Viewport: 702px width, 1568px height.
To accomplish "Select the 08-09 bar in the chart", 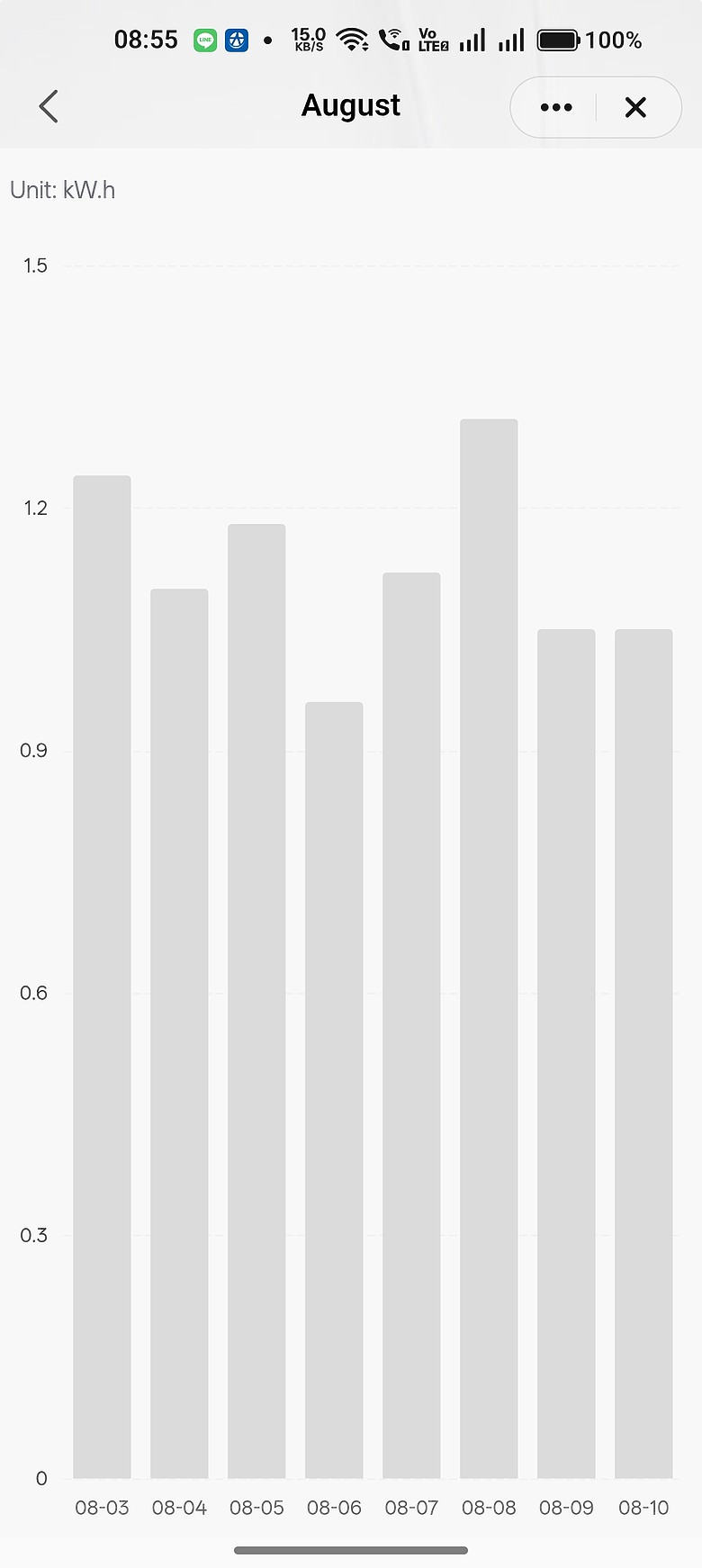I will point(566,1053).
